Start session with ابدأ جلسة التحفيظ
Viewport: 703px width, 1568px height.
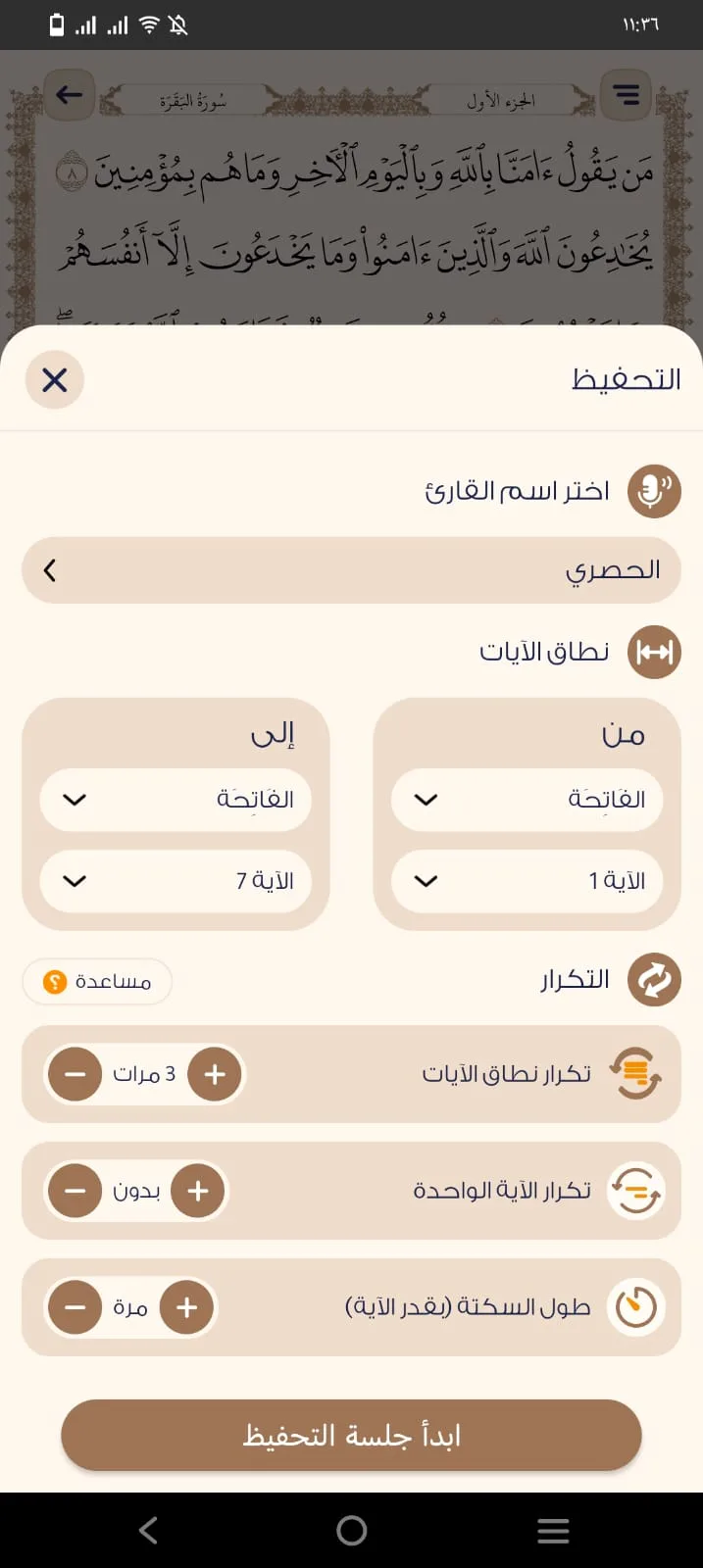click(351, 1435)
